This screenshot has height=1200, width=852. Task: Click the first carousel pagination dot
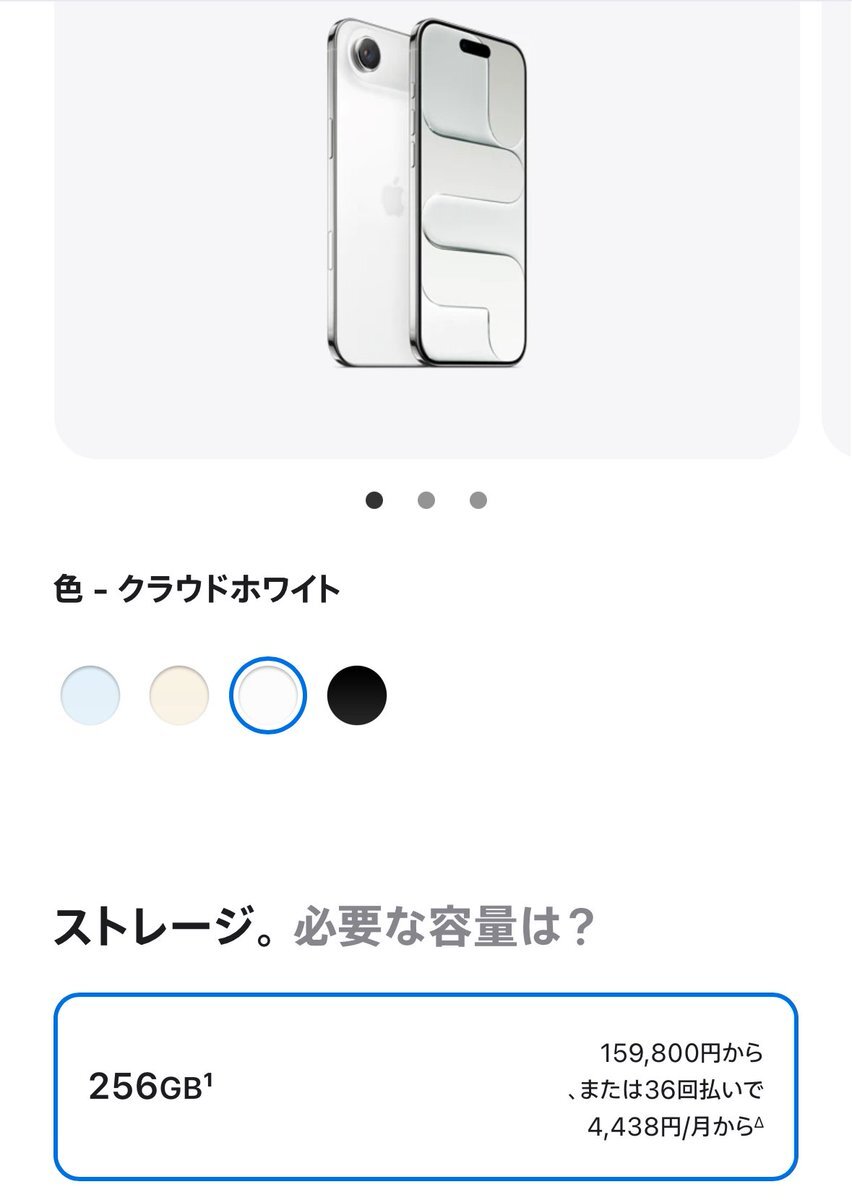click(375, 498)
